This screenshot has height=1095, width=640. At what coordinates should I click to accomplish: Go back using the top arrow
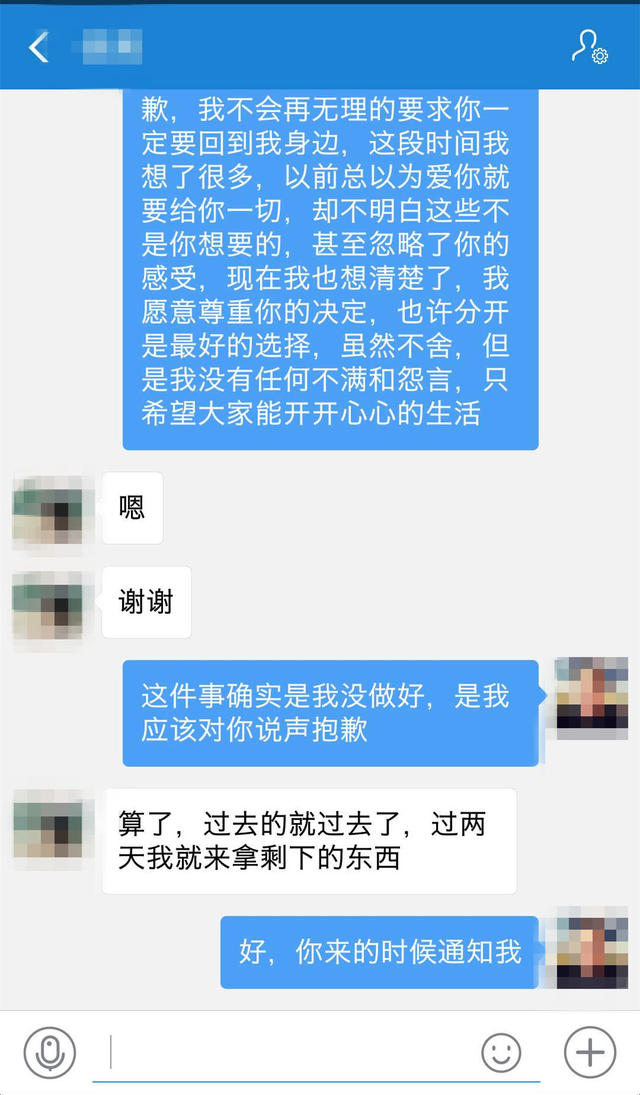tap(38, 47)
